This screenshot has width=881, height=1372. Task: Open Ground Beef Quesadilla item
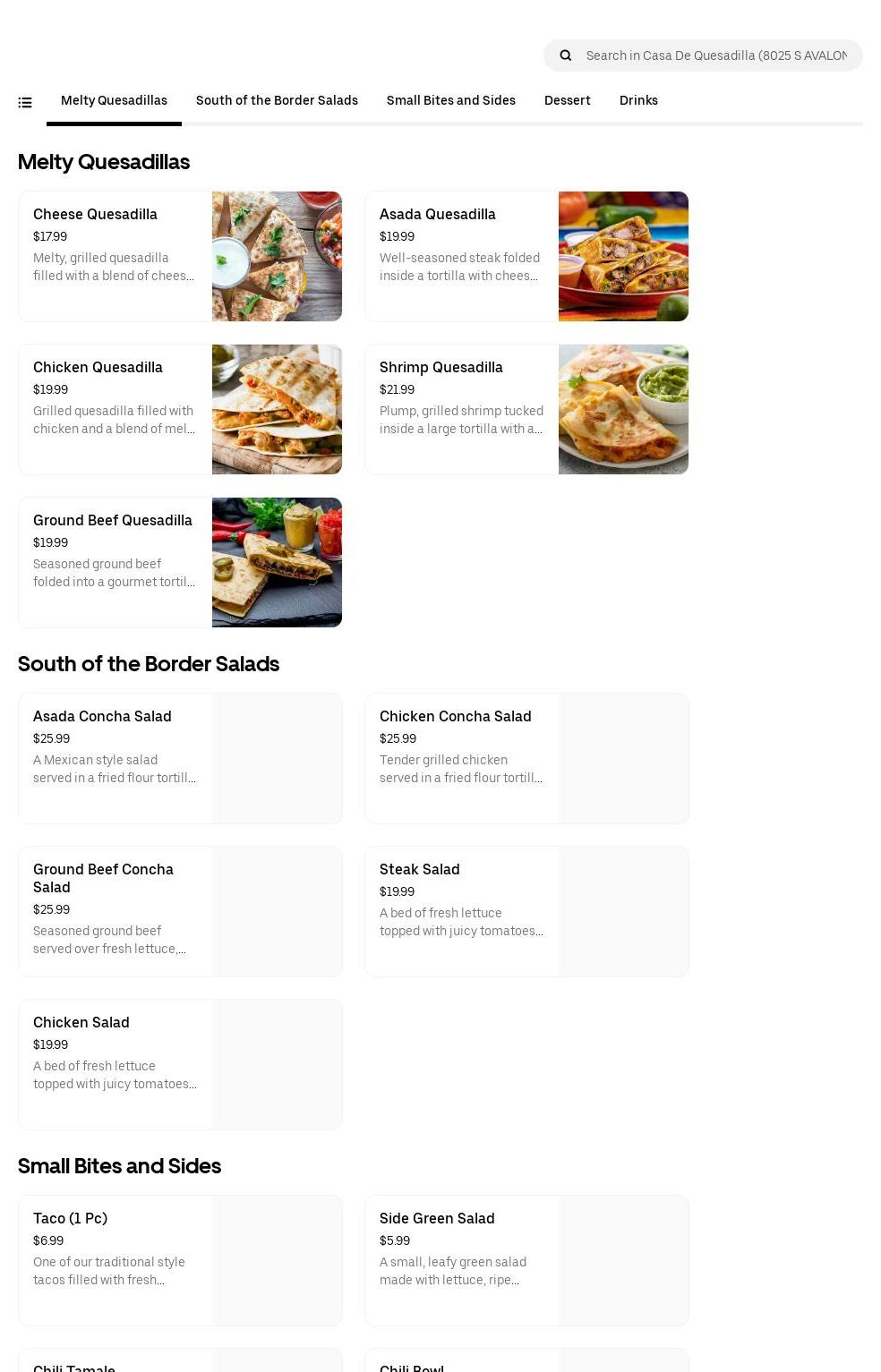click(x=180, y=562)
